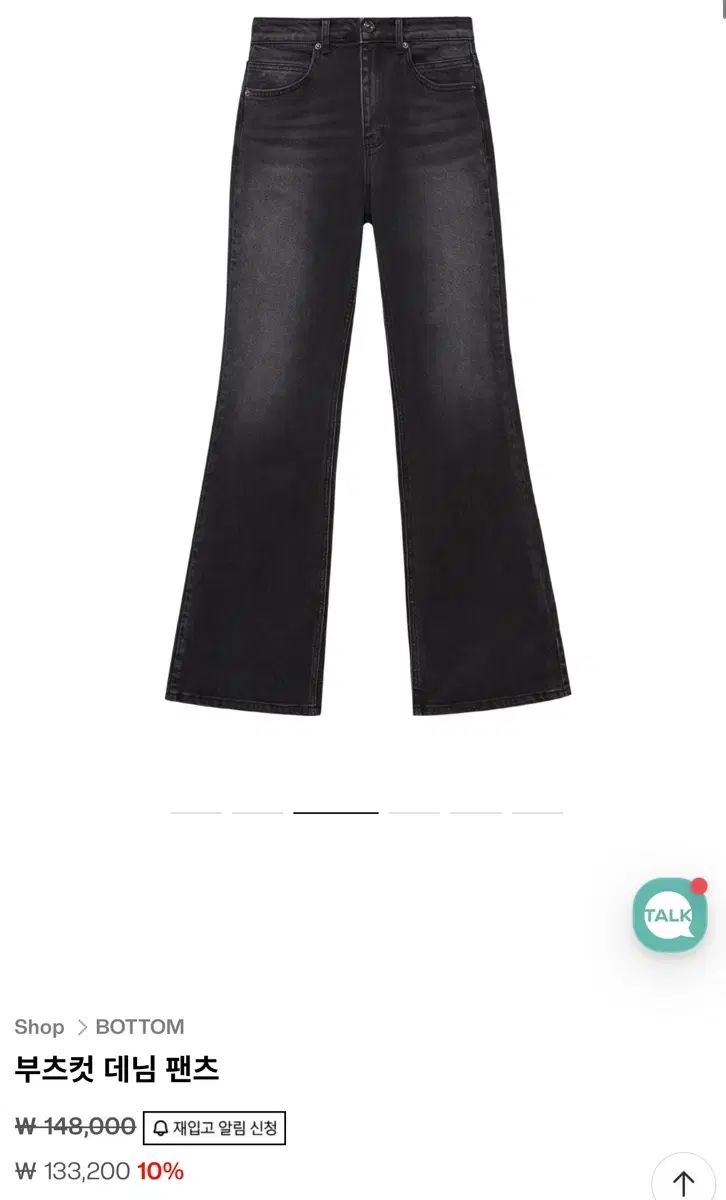Go to the Shop breadcrumb link
Viewport: 726px width, 1200px height.
click(x=39, y=1027)
